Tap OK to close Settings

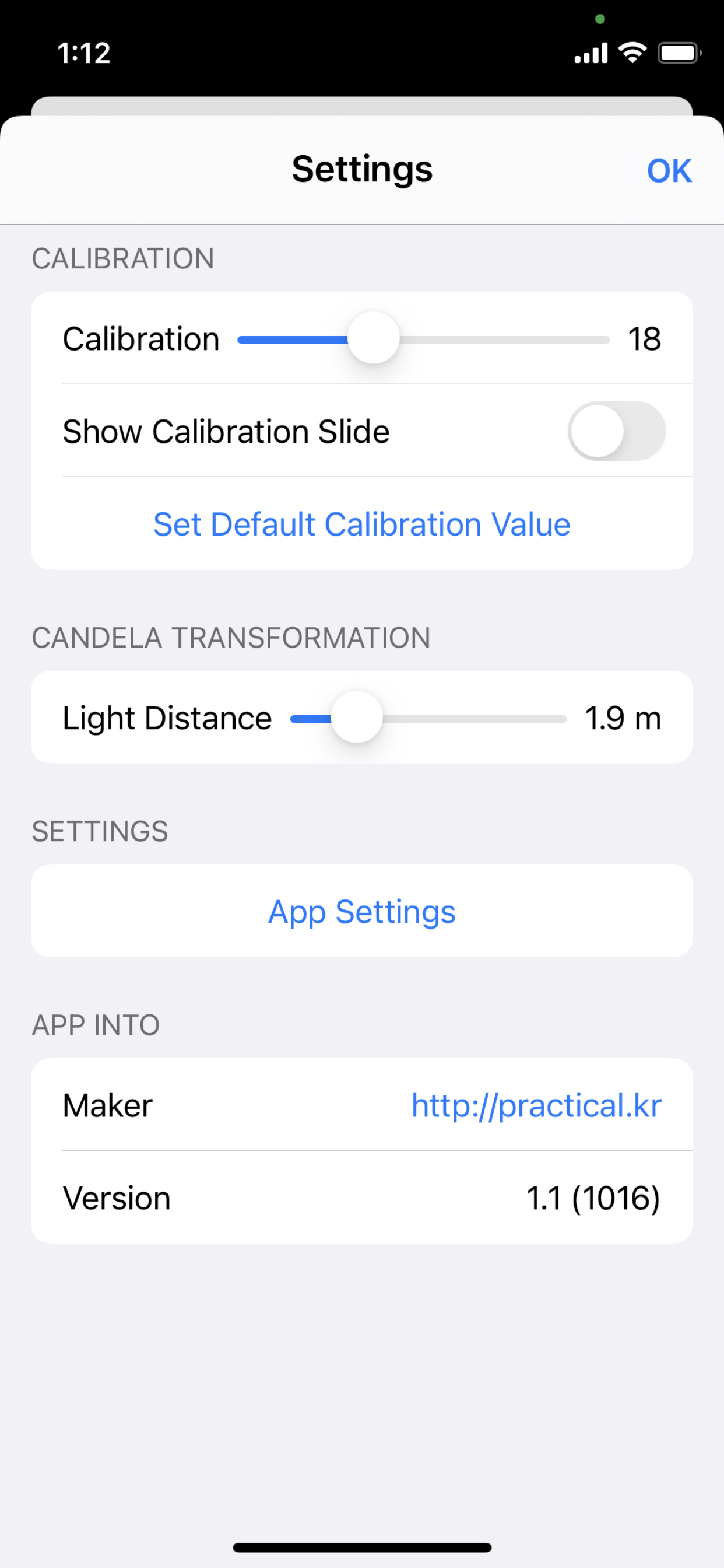click(669, 170)
